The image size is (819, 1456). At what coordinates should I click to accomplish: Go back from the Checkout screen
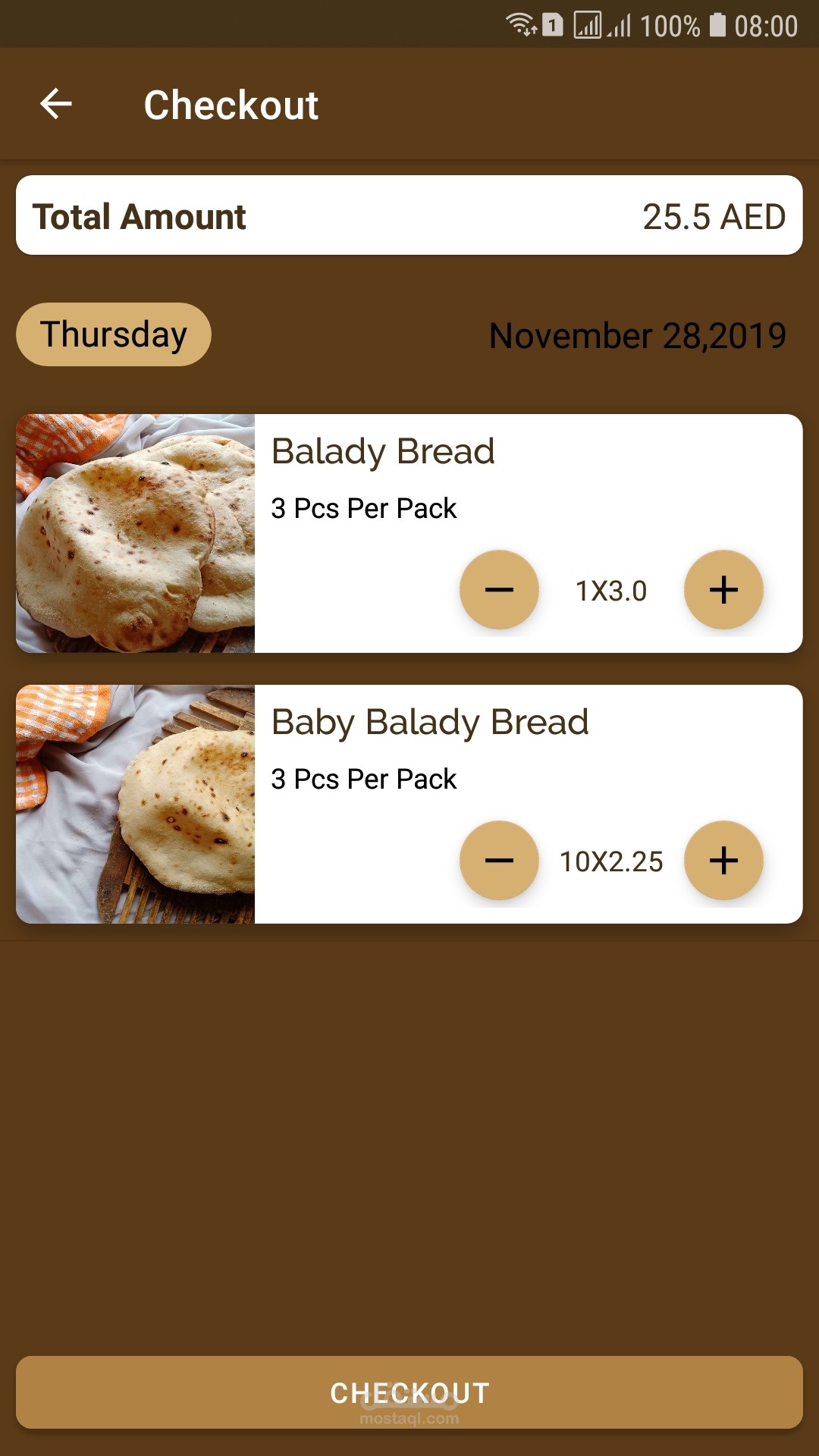point(56,104)
